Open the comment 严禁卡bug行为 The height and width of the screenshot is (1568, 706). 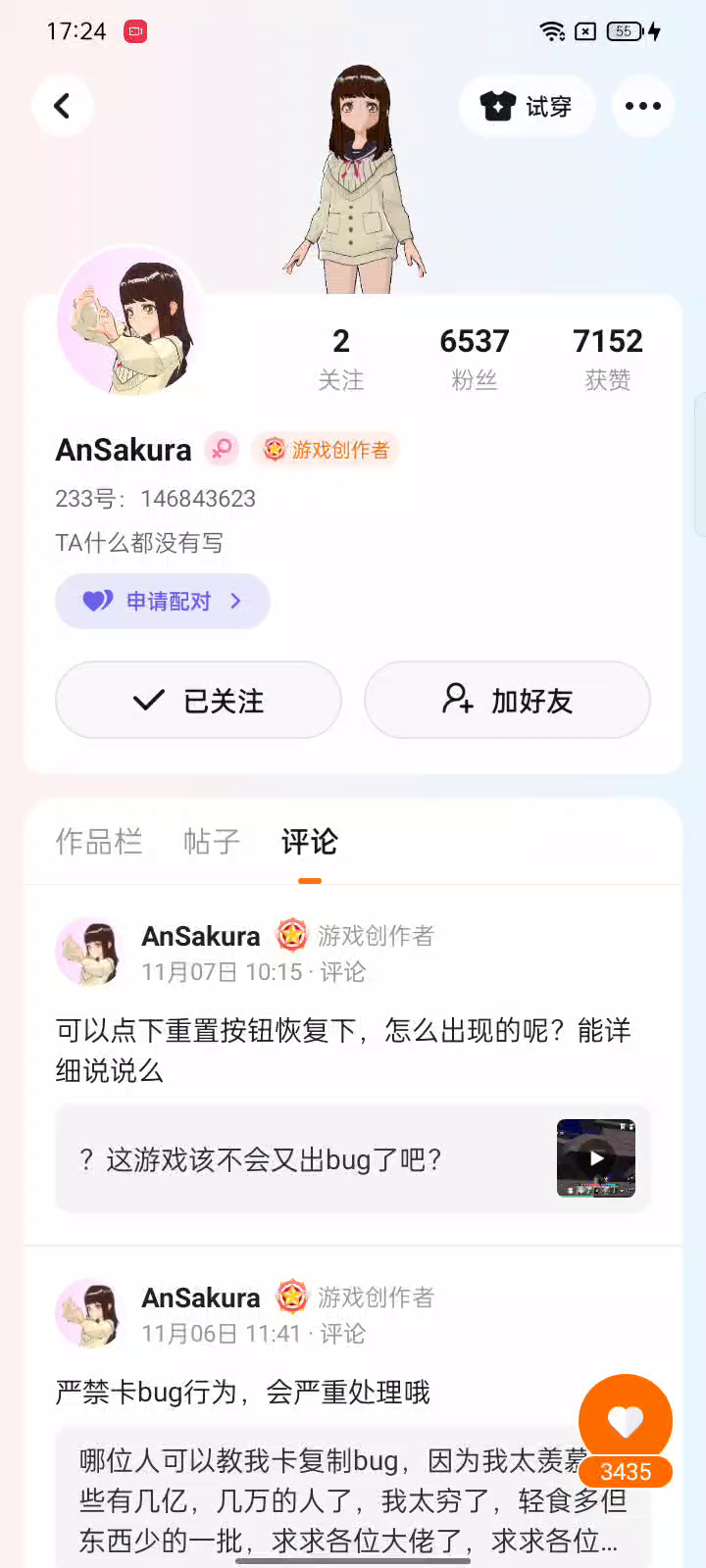(243, 1392)
